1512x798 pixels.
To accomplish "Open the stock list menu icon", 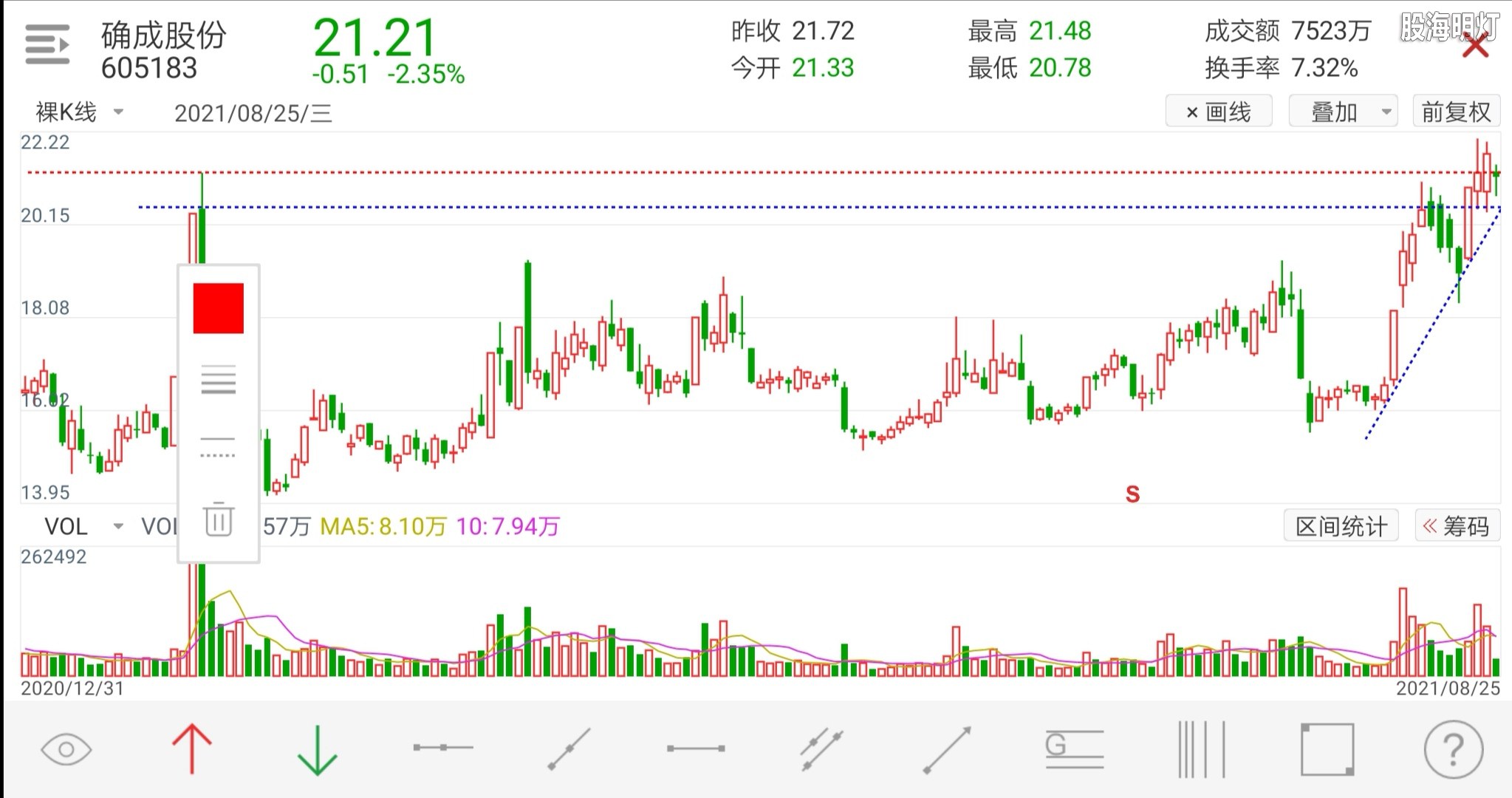I will tap(47, 44).
